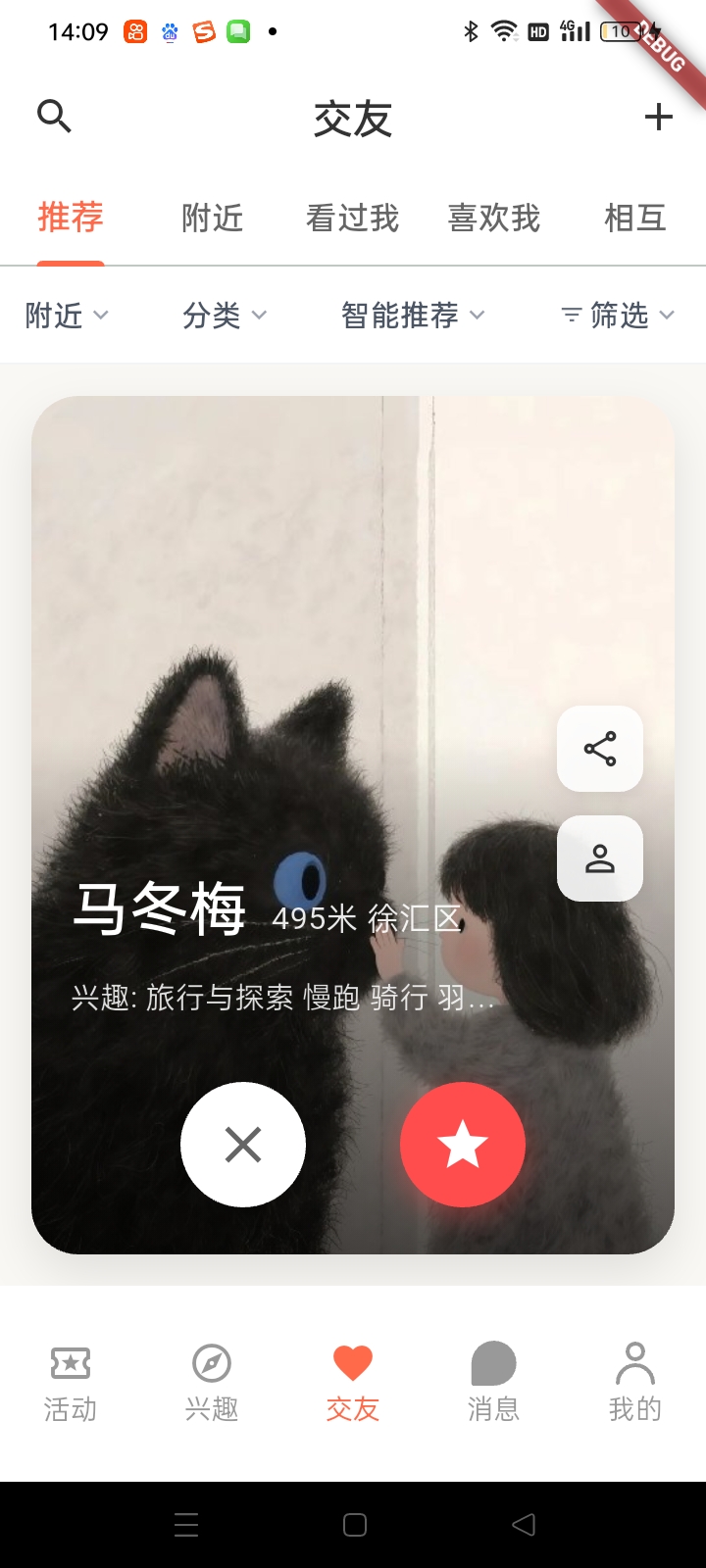Screen dimensions: 706x1568
Task: Open the 筛选 filter options
Action: point(618,315)
